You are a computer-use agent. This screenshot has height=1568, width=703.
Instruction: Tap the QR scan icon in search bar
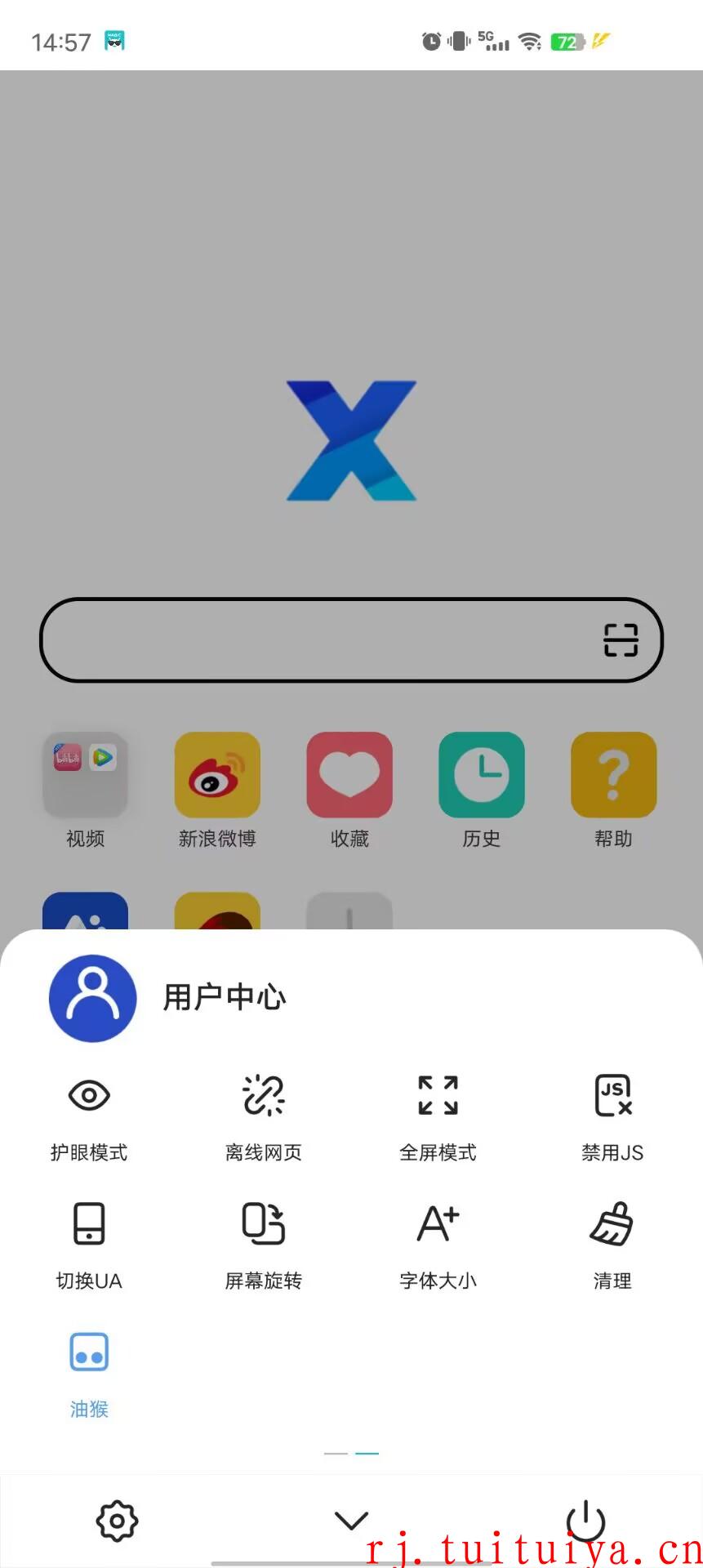621,639
